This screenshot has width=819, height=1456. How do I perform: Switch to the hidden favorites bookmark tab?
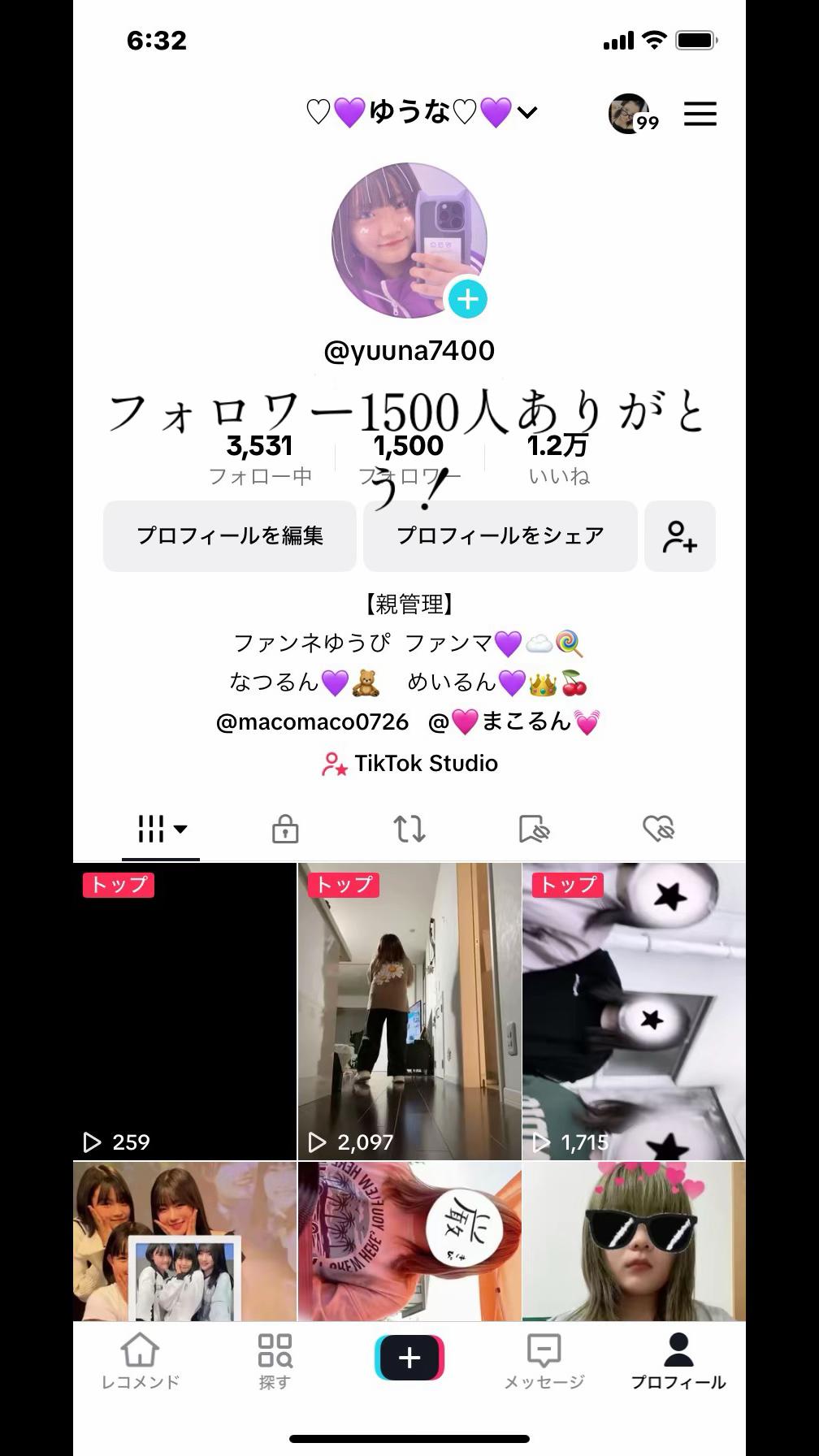[534, 830]
